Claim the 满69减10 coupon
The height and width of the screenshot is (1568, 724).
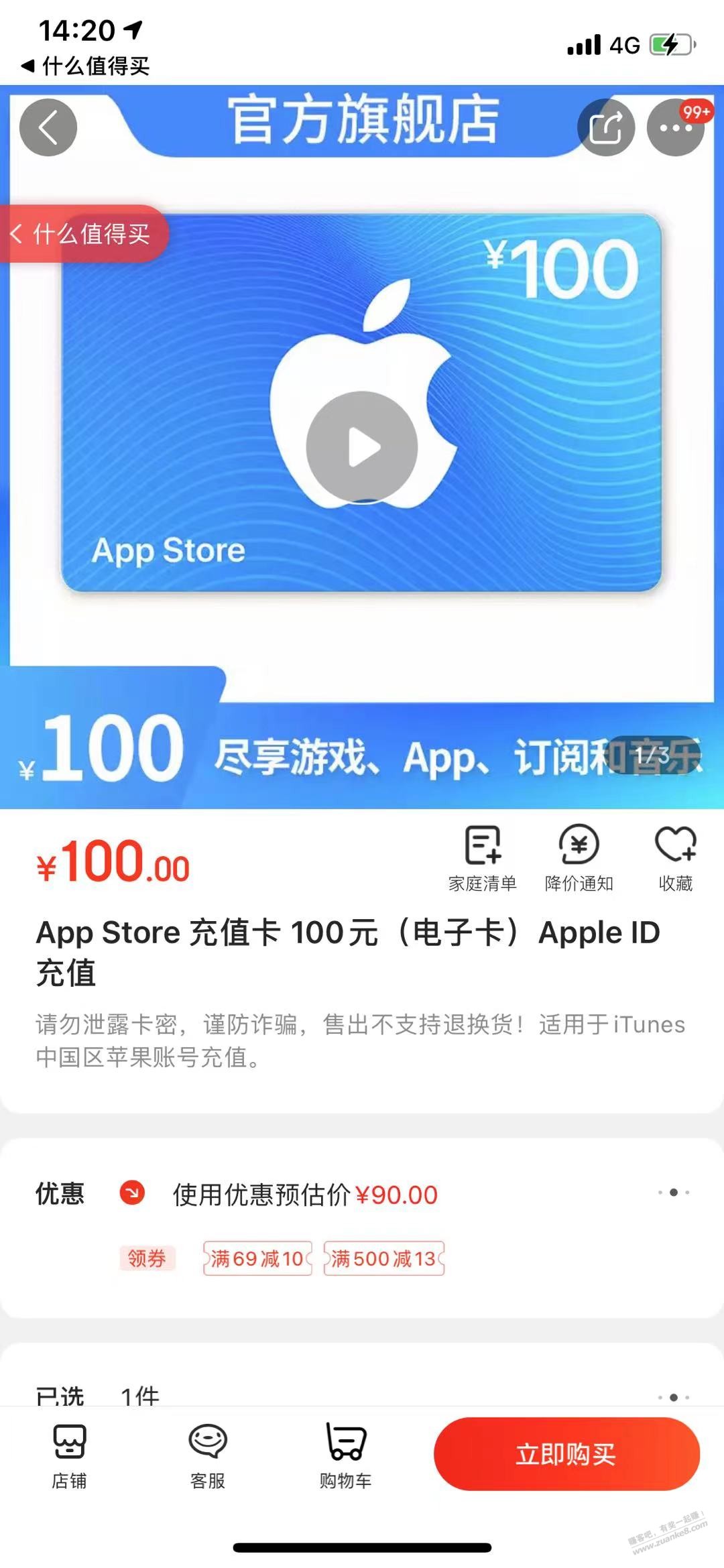[x=257, y=1258]
